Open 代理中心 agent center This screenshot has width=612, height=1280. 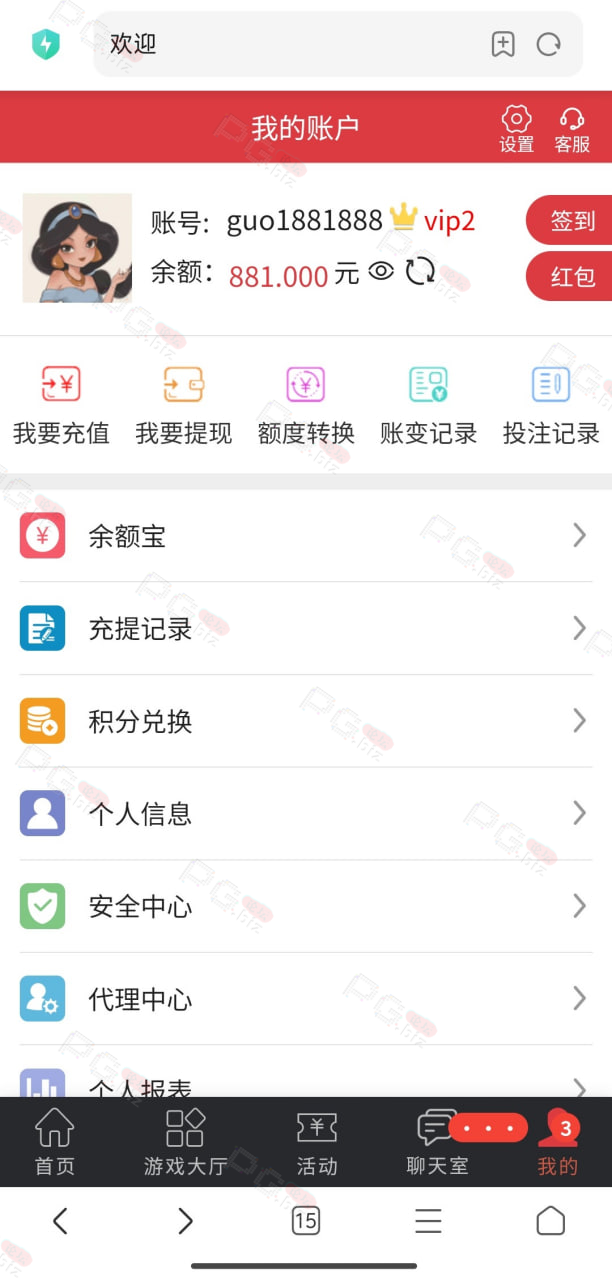(306, 999)
